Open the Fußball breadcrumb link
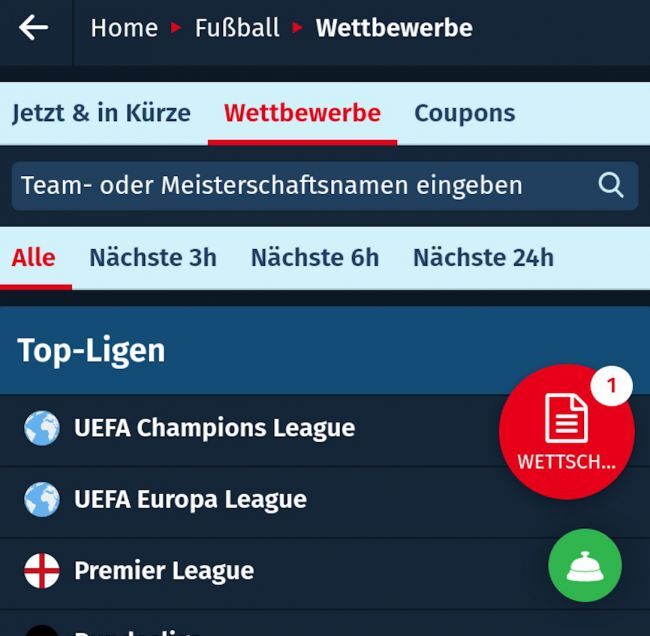The height and width of the screenshot is (636, 650). (237, 28)
